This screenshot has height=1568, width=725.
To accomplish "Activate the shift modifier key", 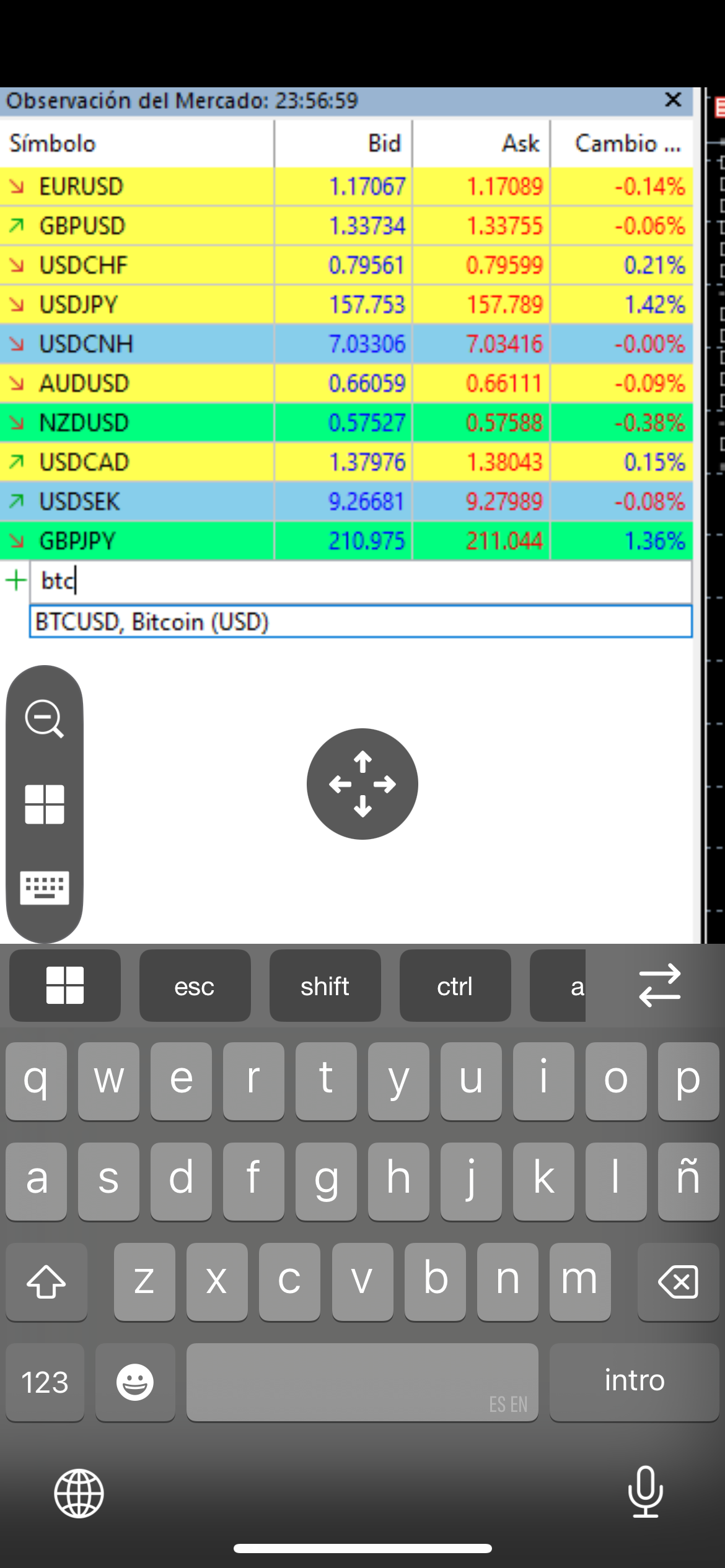I will (325, 986).
